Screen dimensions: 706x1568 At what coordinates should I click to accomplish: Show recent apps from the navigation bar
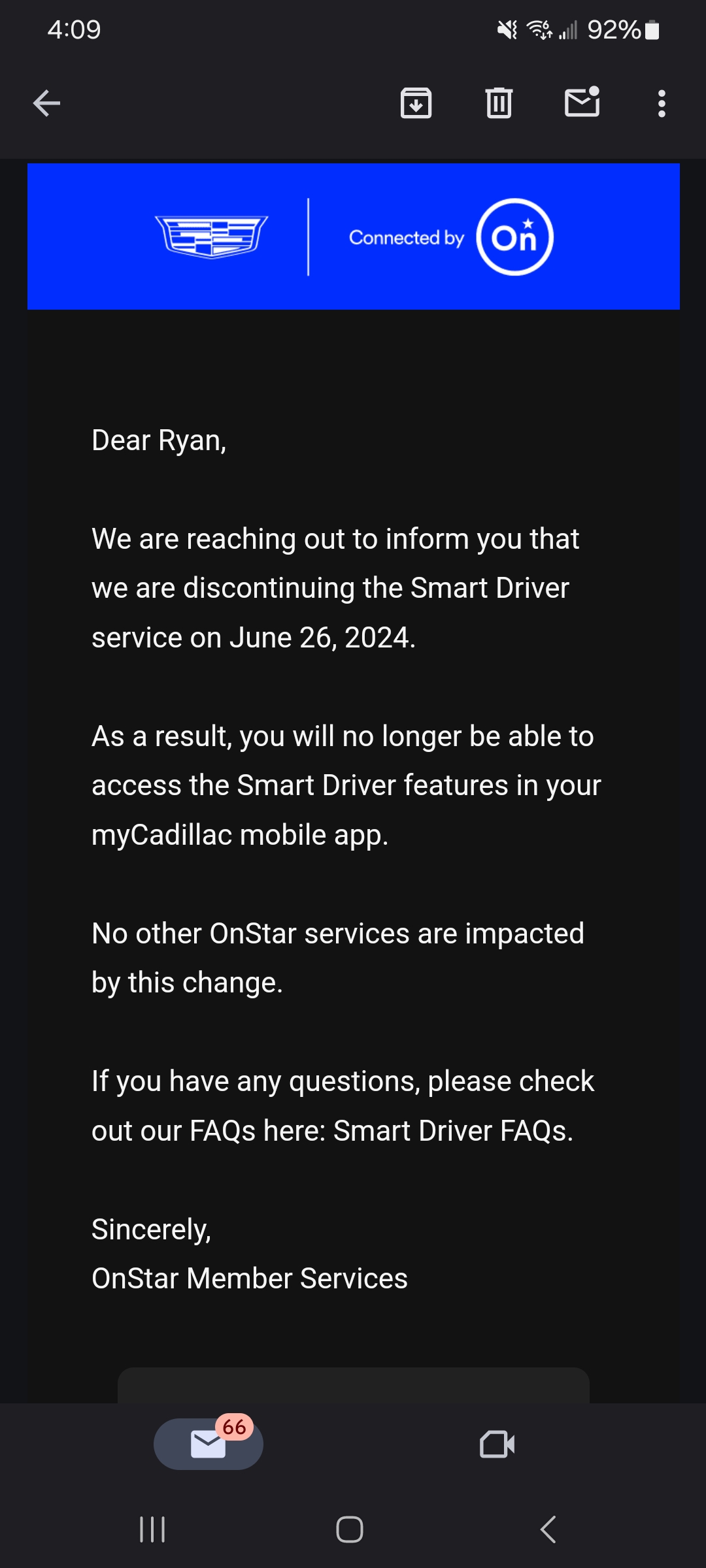point(152,1529)
